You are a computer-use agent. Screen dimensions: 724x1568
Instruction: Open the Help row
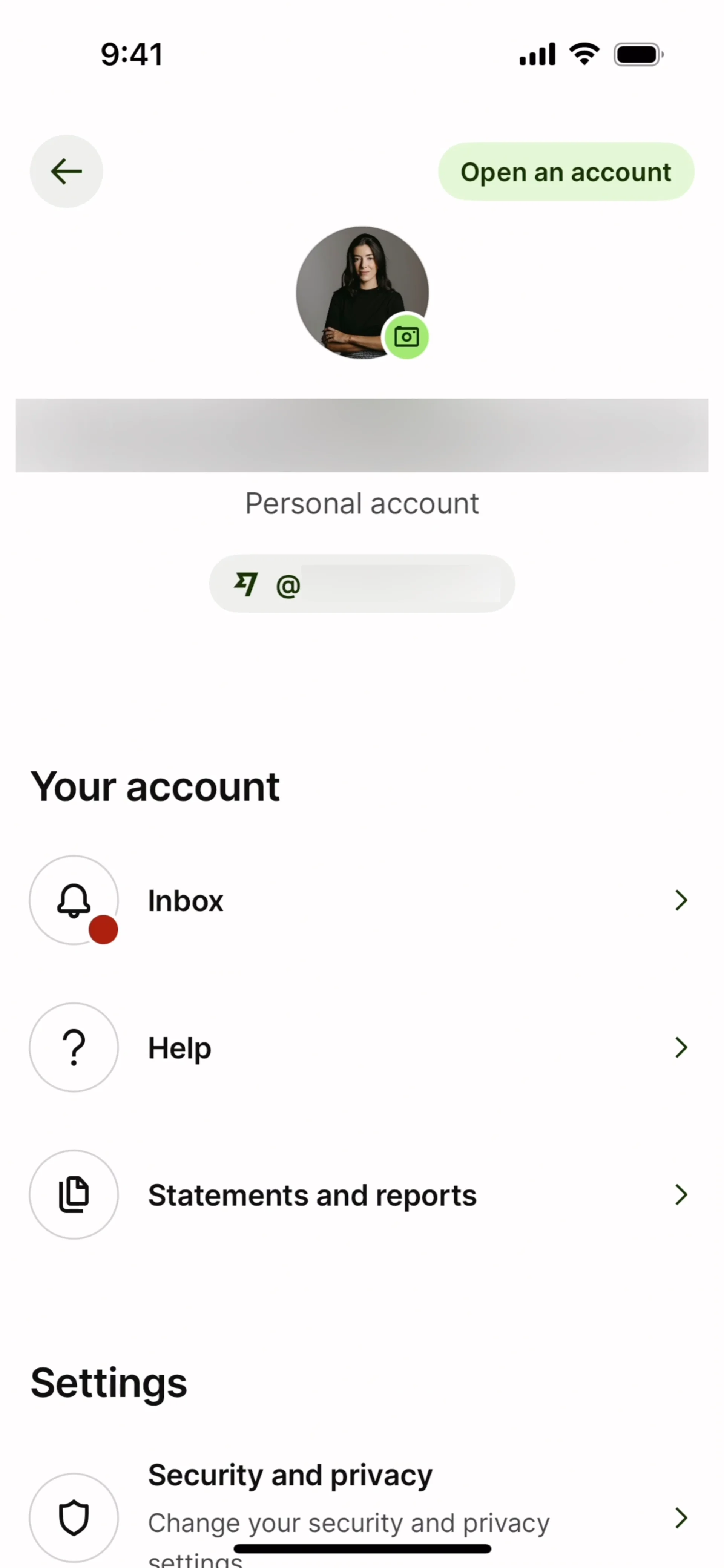click(362, 1048)
